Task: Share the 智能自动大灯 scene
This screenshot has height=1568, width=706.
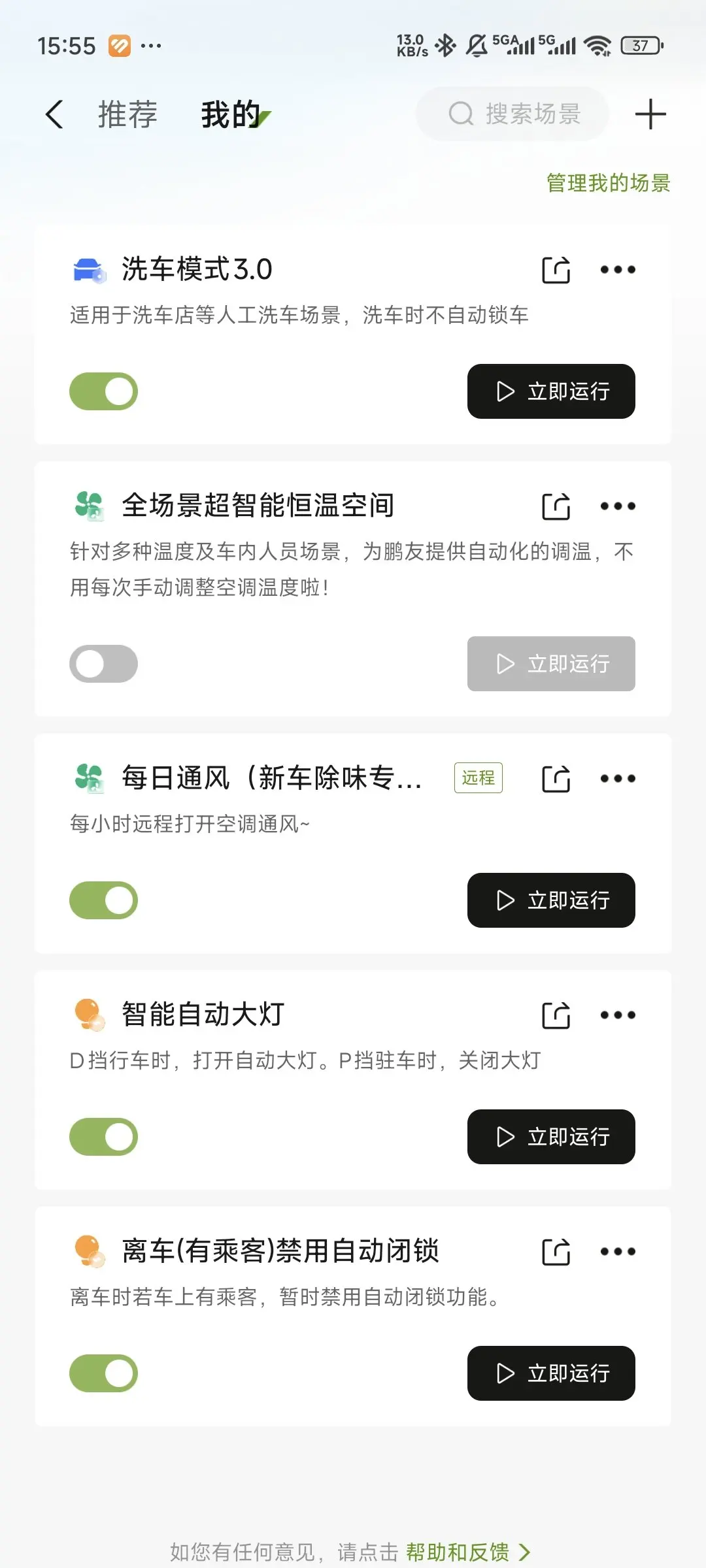Action: pos(556,1015)
